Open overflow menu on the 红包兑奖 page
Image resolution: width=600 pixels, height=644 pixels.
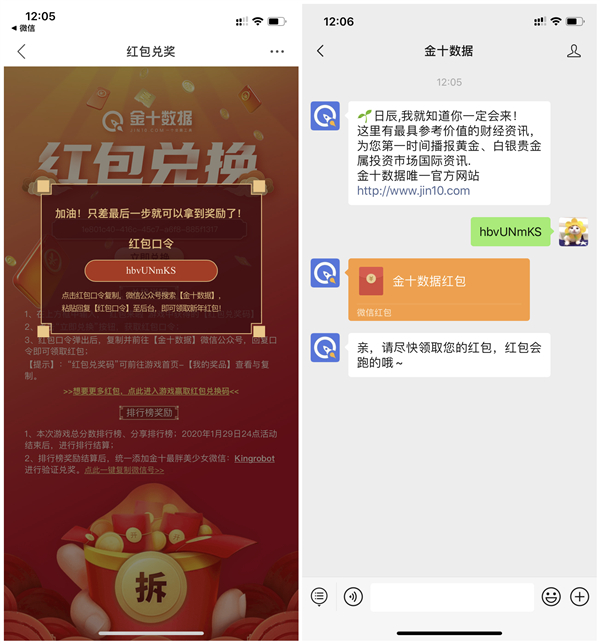click(x=277, y=51)
